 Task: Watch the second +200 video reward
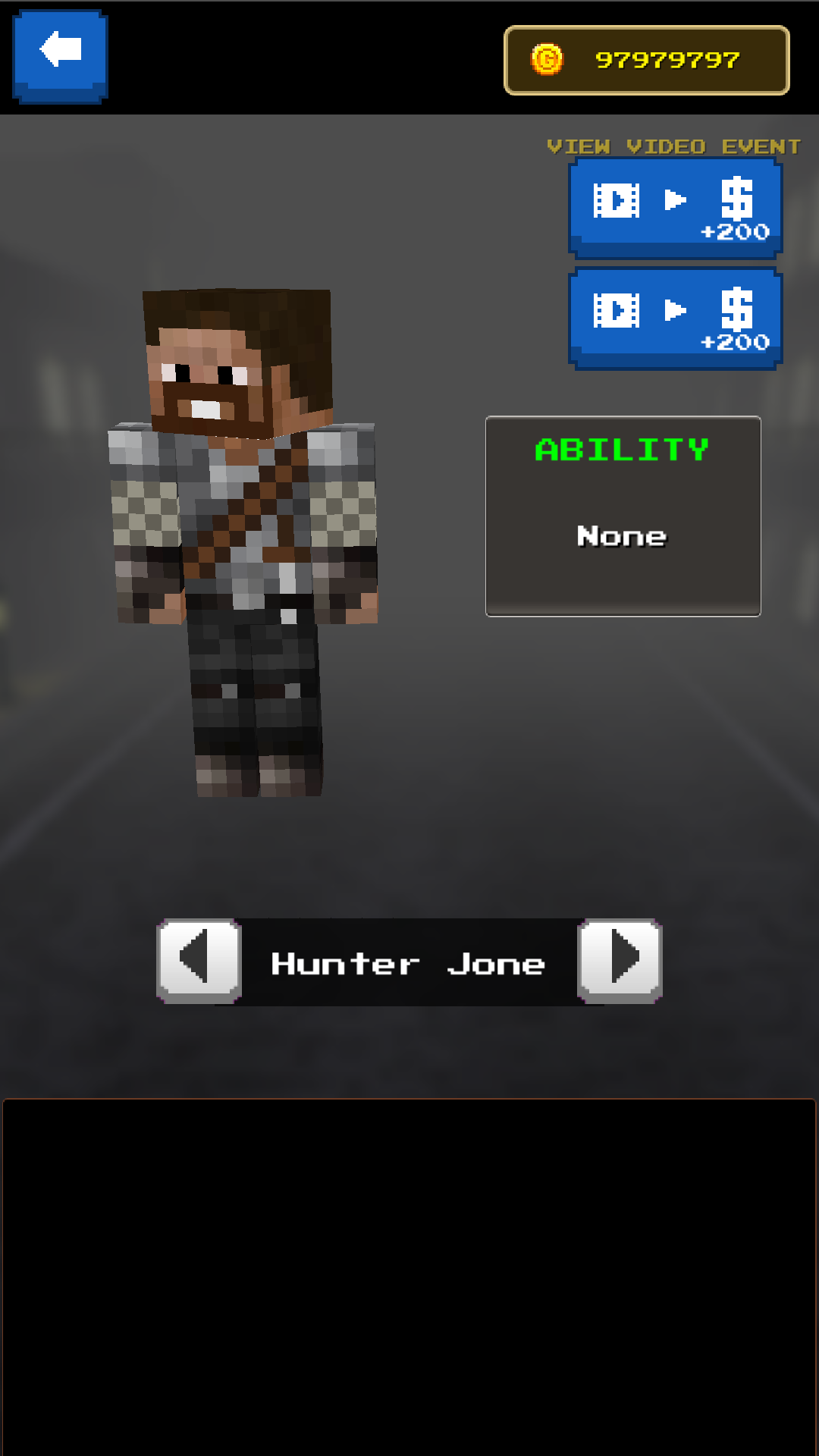[x=675, y=318]
